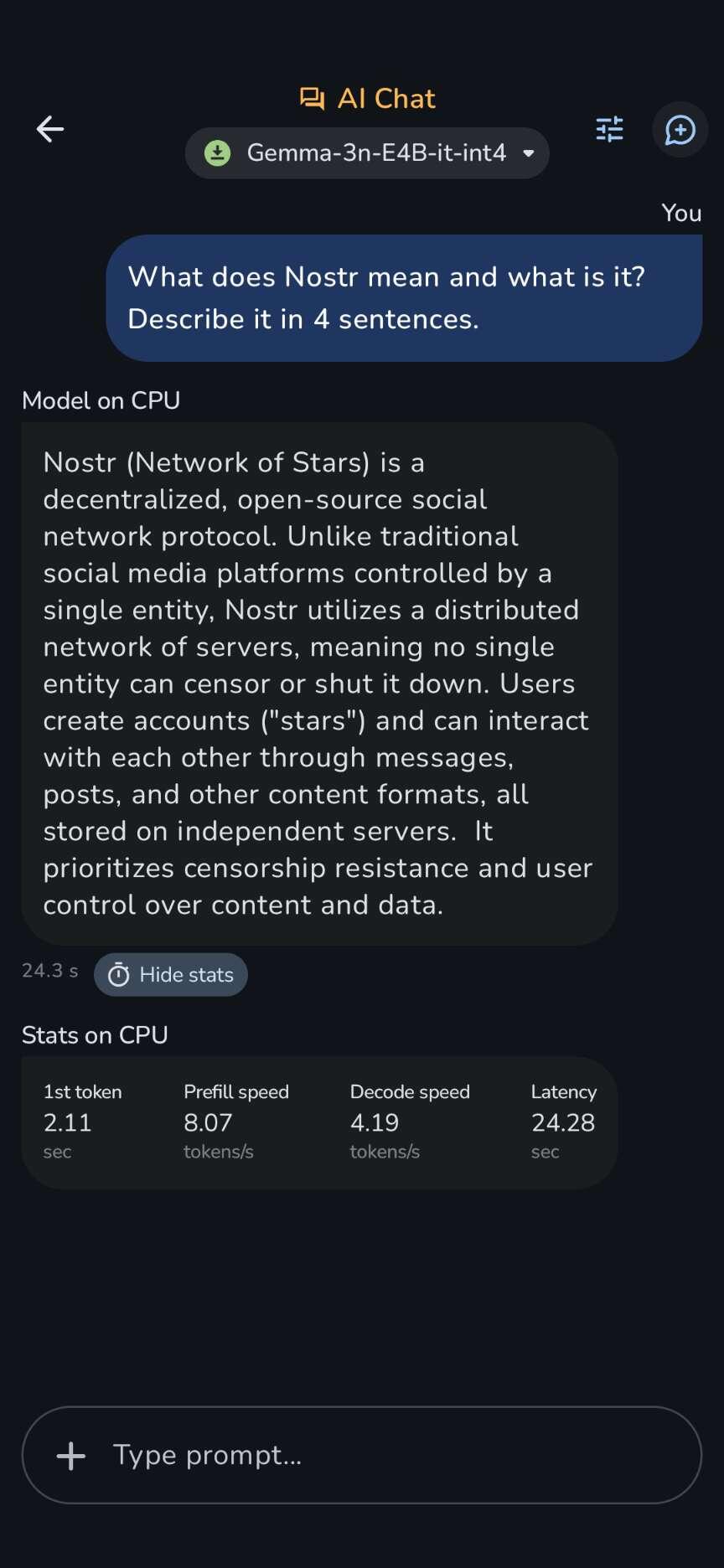Focus the Type prompt input field
724x1568 pixels.
click(x=362, y=1455)
